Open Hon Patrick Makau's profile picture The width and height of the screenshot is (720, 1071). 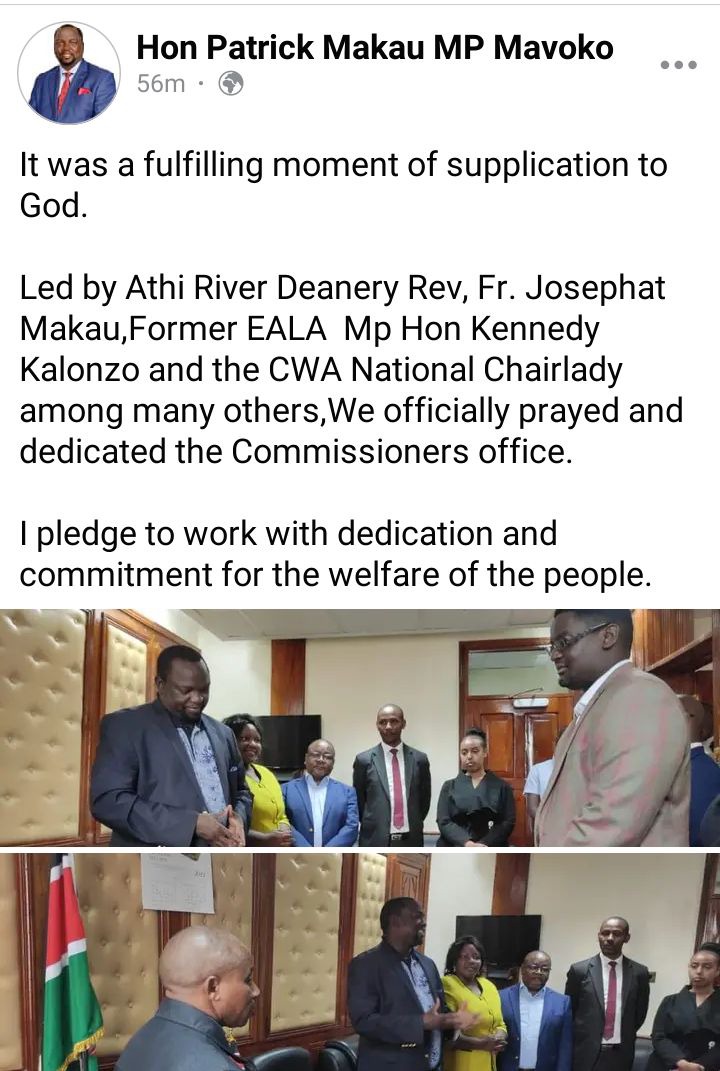click(x=69, y=73)
